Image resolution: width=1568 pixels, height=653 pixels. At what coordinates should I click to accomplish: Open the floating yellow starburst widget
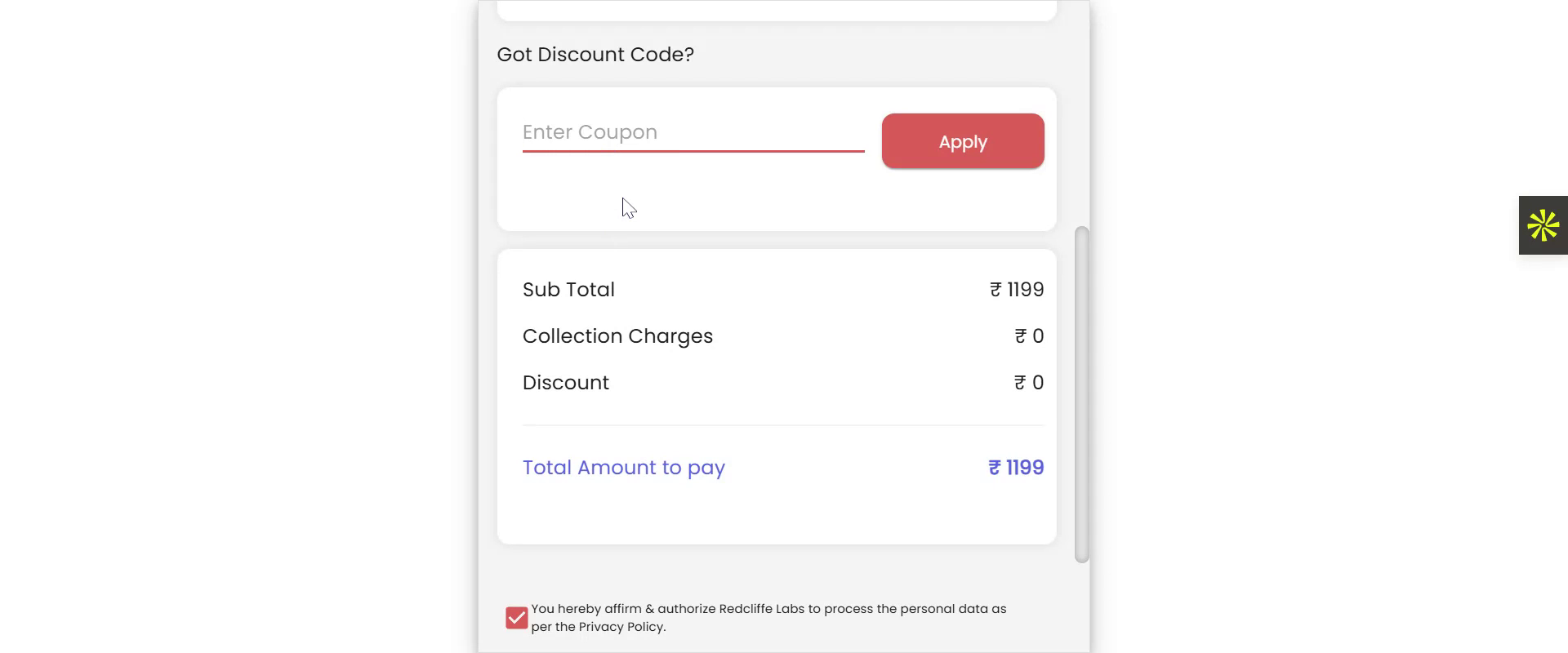(1543, 225)
